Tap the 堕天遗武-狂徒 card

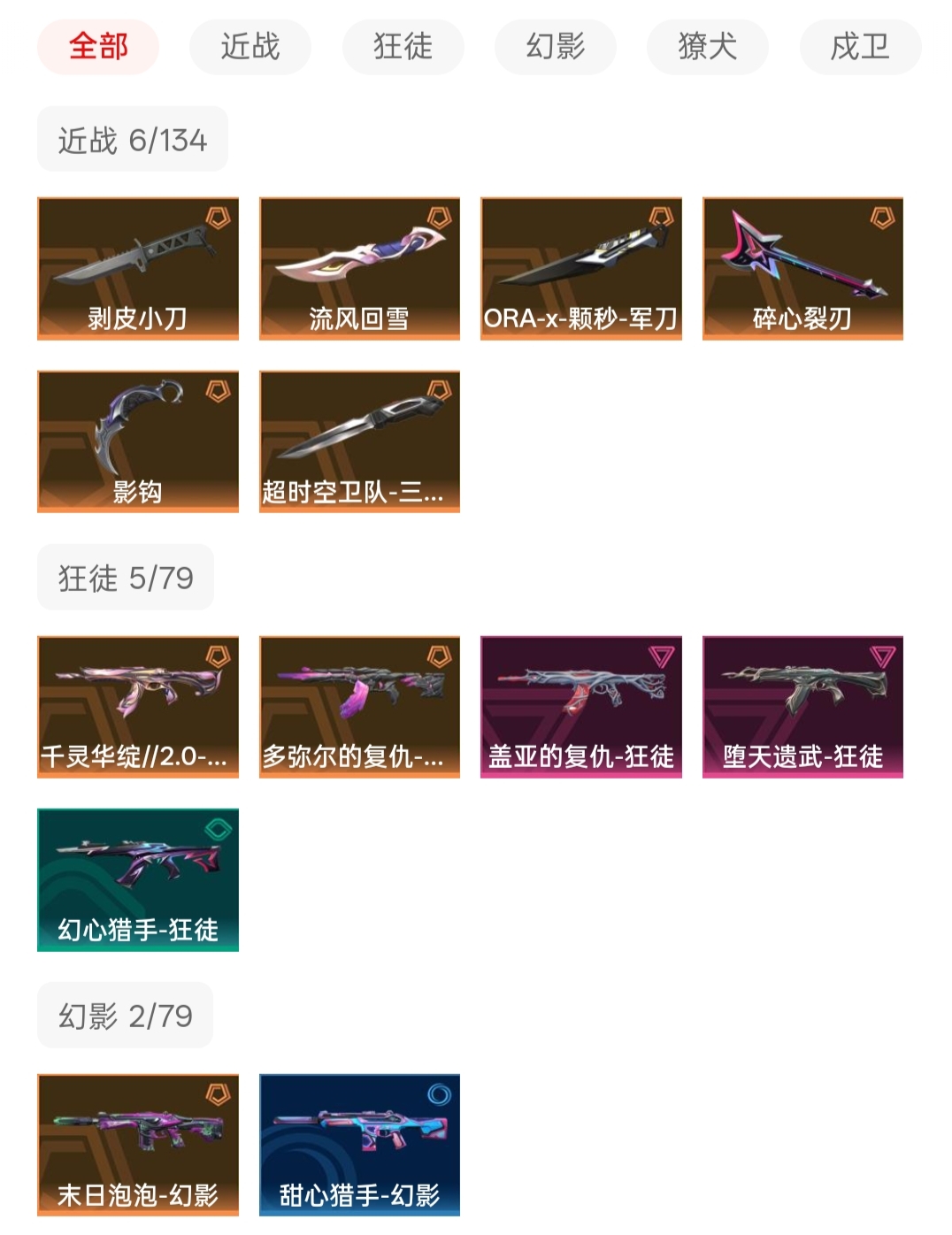tap(802, 707)
